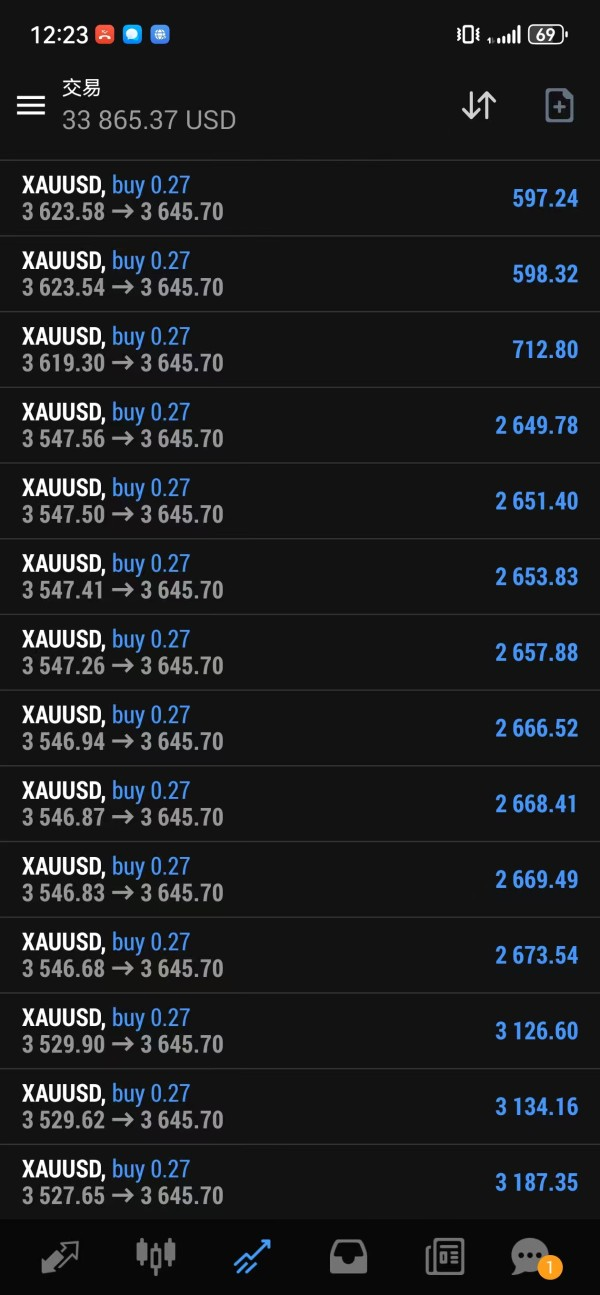600x1295 pixels.
Task: Select the Trade tab
Action: (x=252, y=1256)
